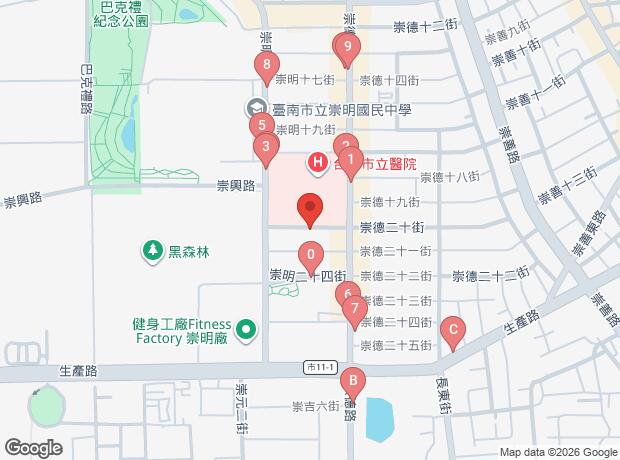The height and width of the screenshot is (460, 620).
Task: Tap map marker labeled 9
Action: pyautogui.click(x=346, y=47)
